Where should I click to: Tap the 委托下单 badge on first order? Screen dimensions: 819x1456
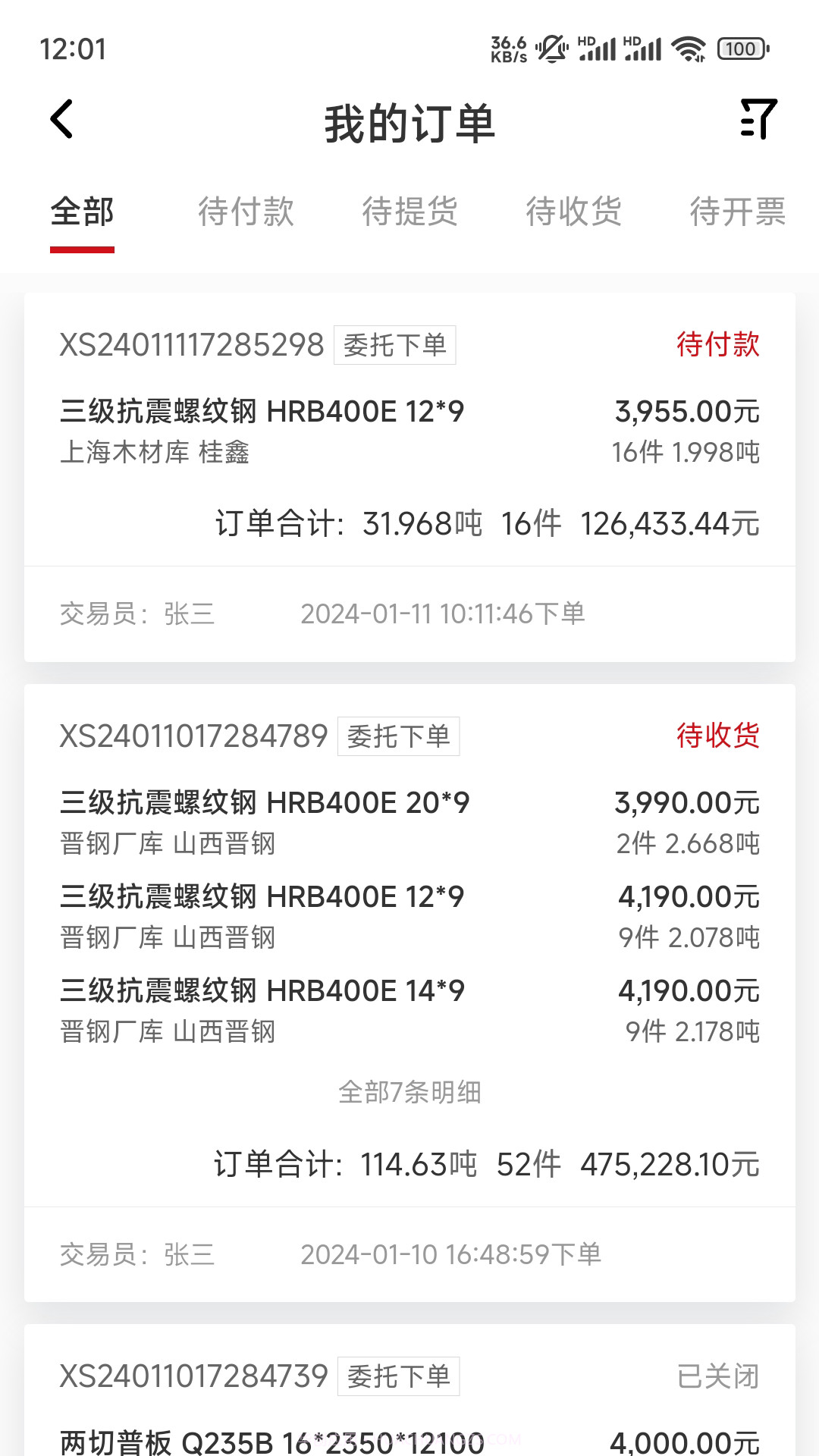(x=395, y=347)
